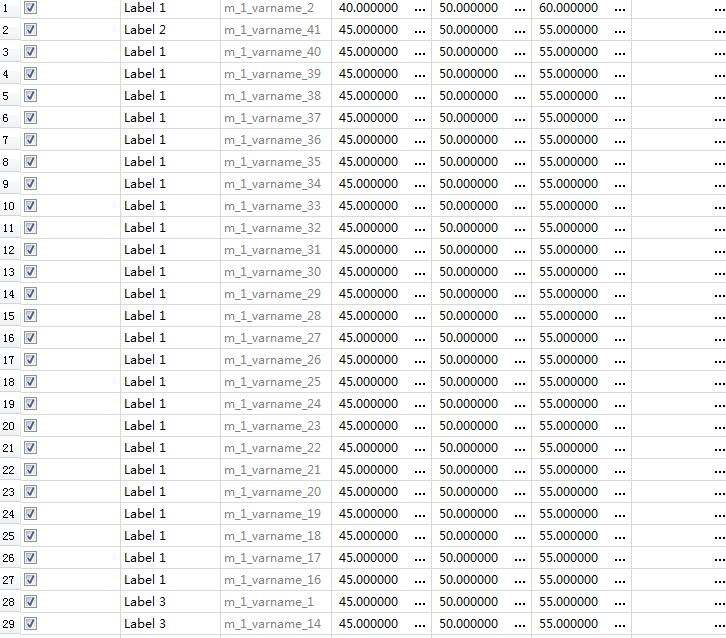Open the ellipsis beside 50.000000 in the m_1_varname_36 row
The image size is (726, 638).
(519, 141)
